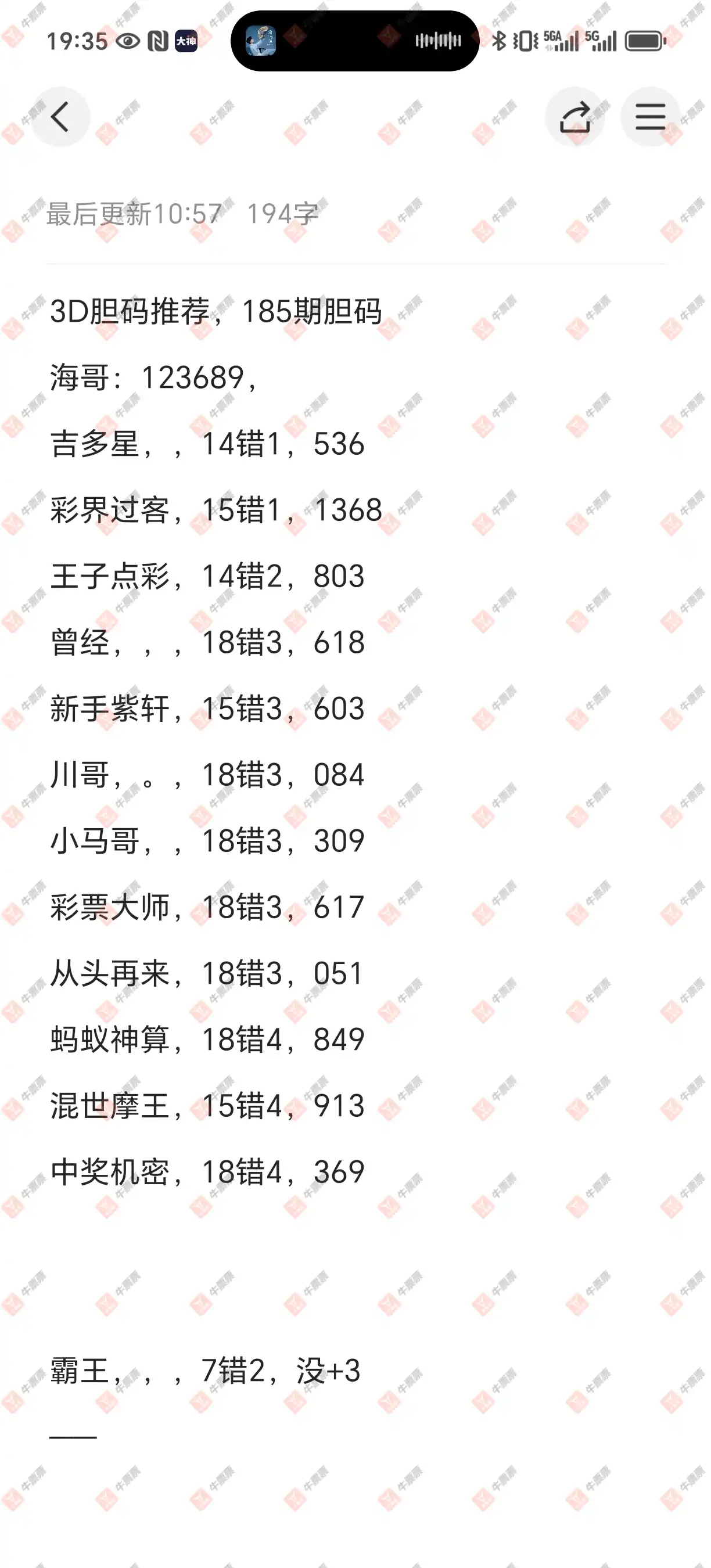Open the music playback pill at top
This screenshot has height=1568, width=711.
click(355, 41)
